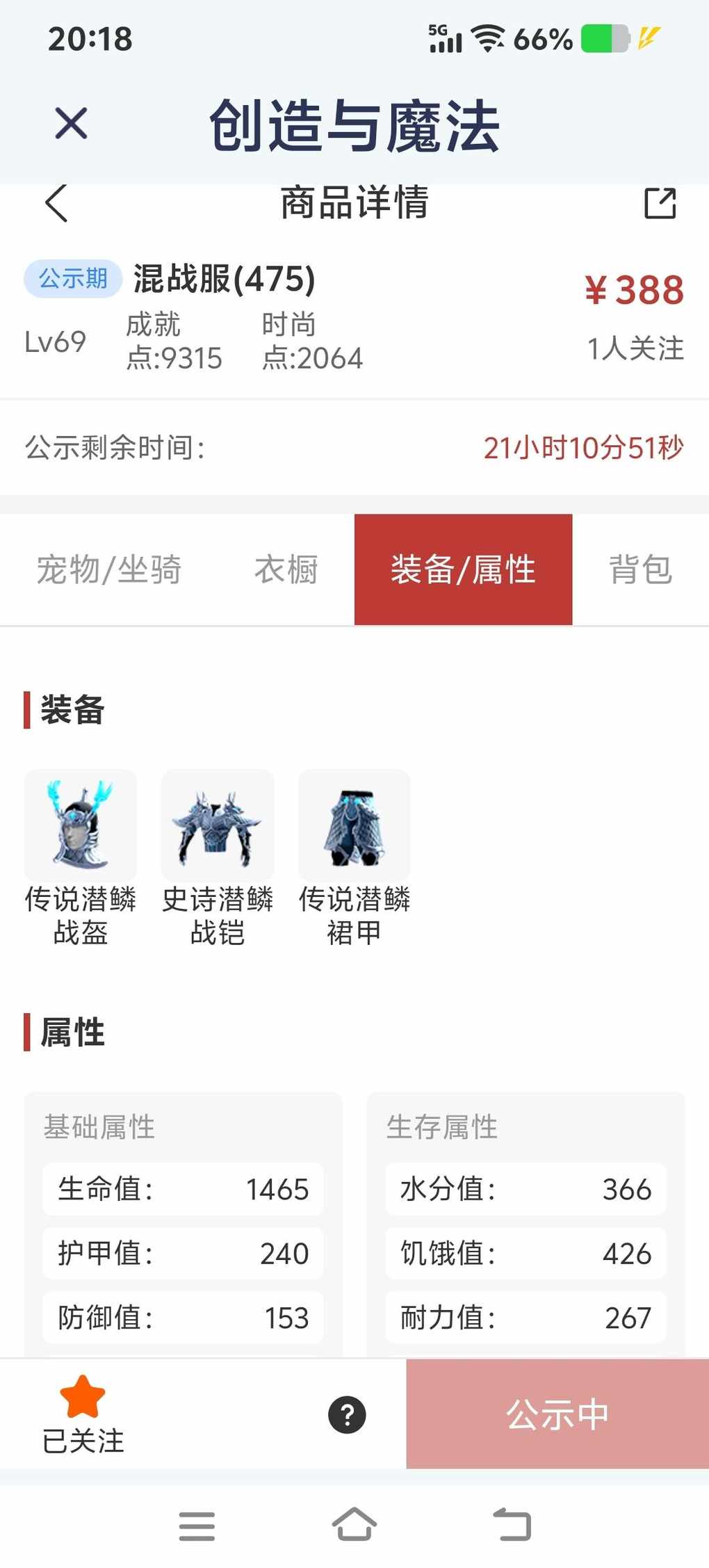This screenshot has width=709, height=1568.
Task: Open the 背包 tab
Action: pos(640,569)
